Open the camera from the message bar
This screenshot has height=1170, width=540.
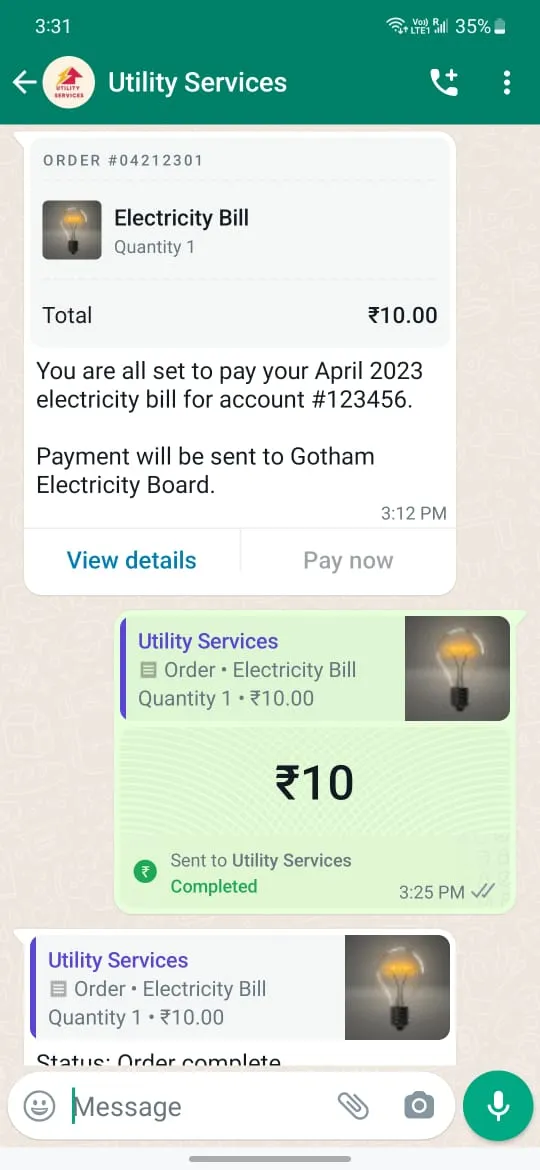click(419, 1106)
